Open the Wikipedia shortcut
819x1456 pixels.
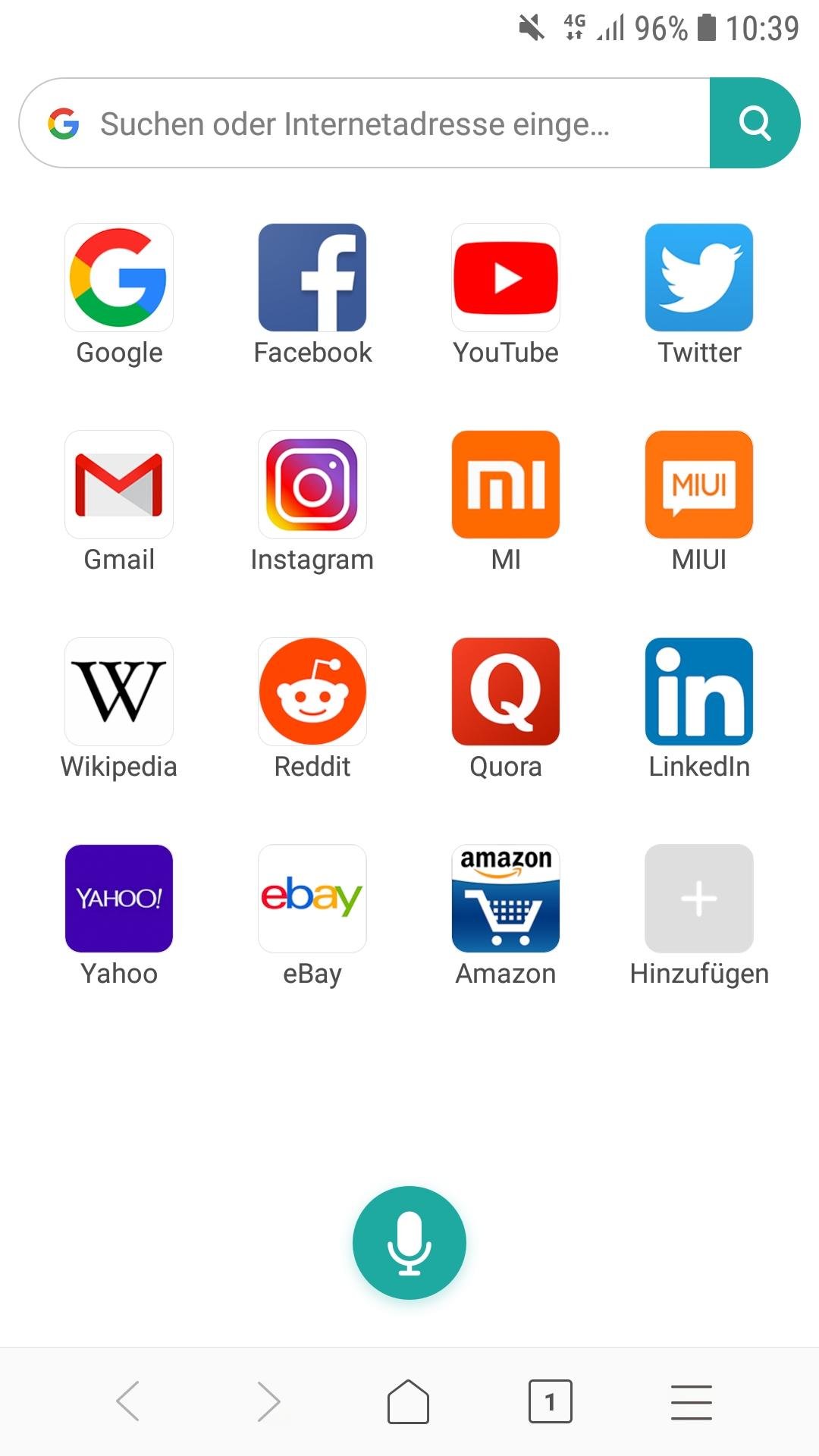tap(119, 692)
